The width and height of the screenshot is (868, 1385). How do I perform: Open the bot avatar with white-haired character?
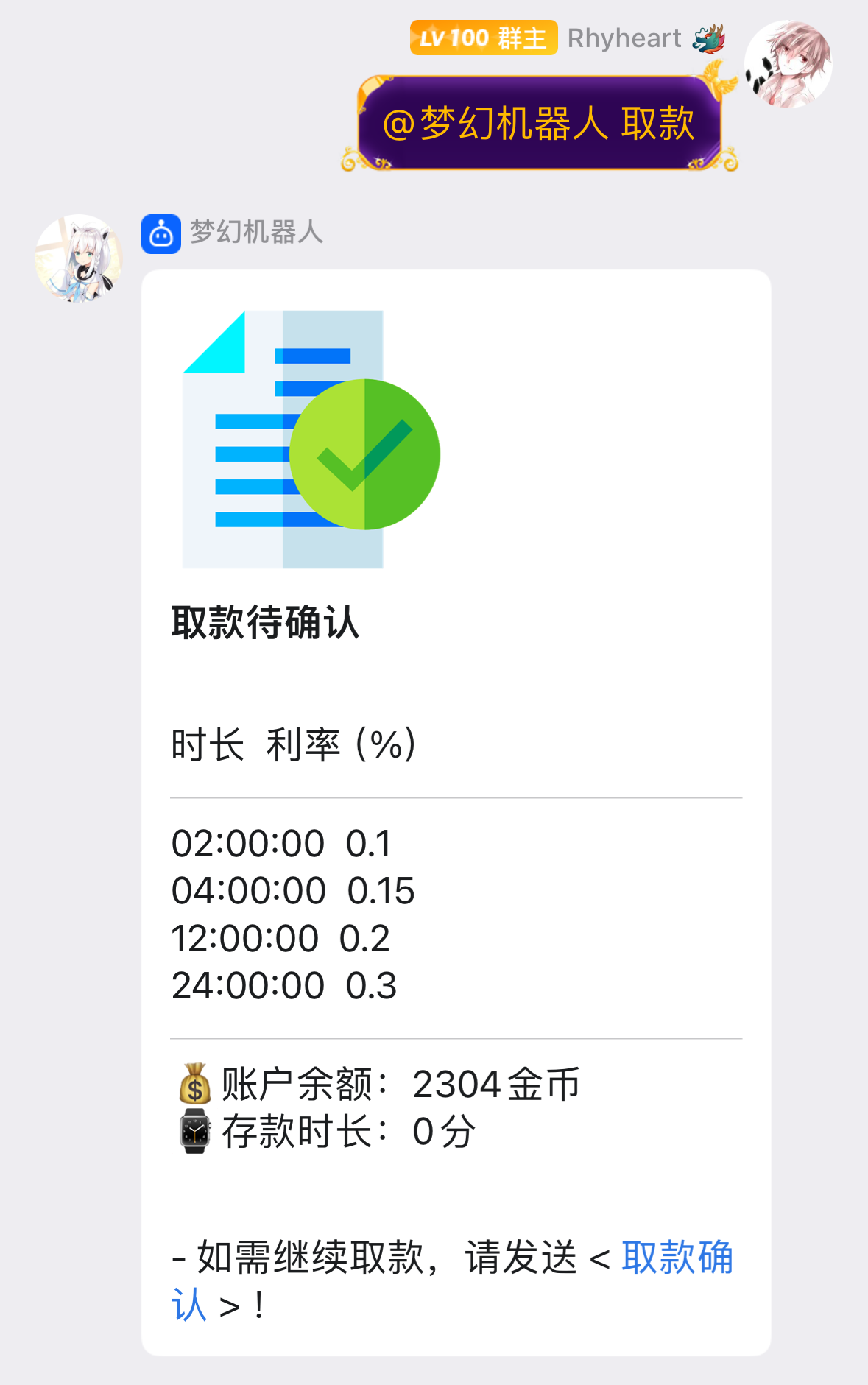click(x=81, y=259)
